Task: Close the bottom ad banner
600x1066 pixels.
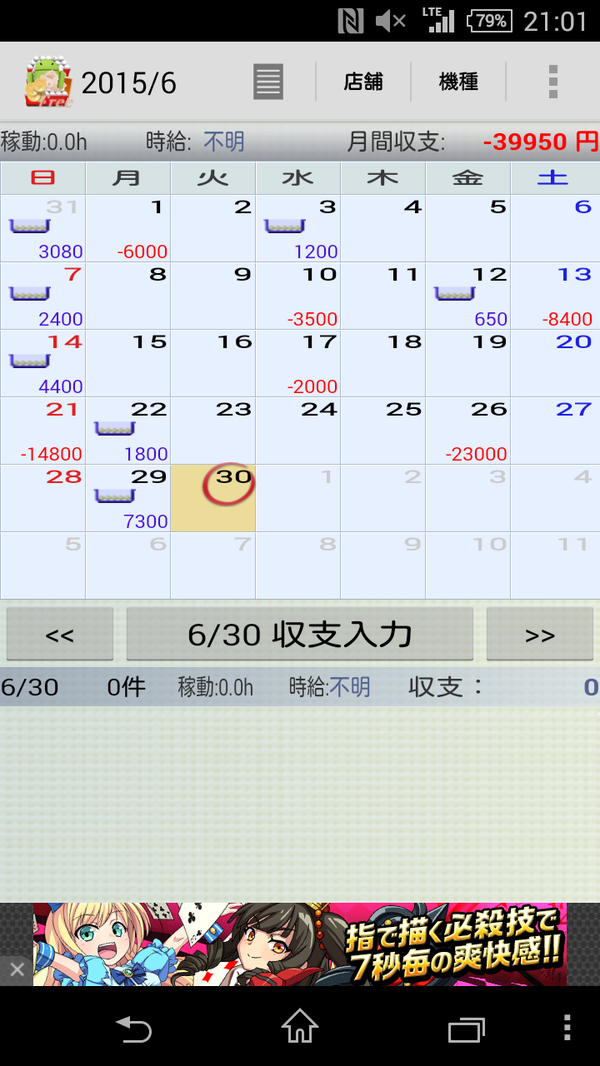Action: (x=16, y=969)
